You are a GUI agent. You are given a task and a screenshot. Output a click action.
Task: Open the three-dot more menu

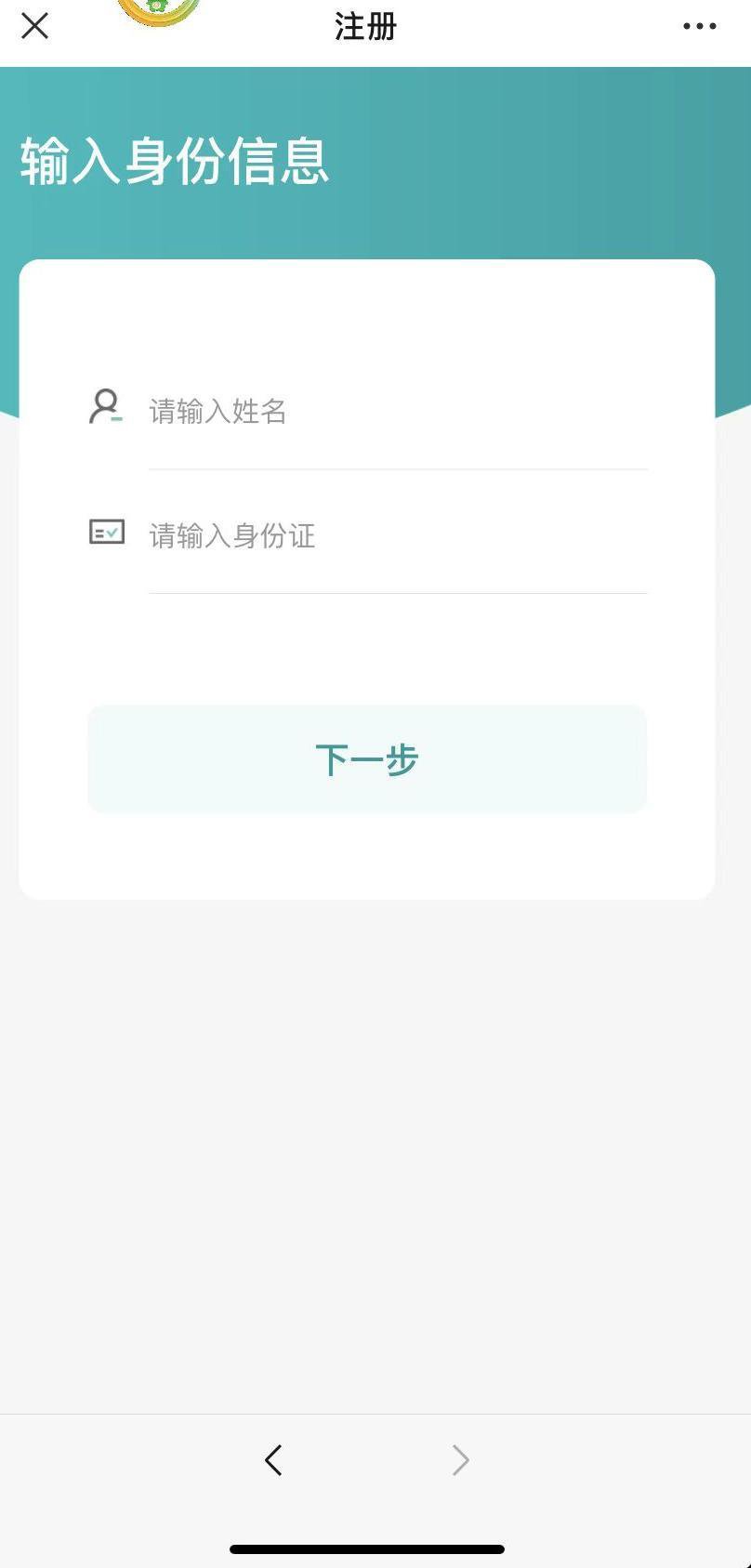pos(699,26)
